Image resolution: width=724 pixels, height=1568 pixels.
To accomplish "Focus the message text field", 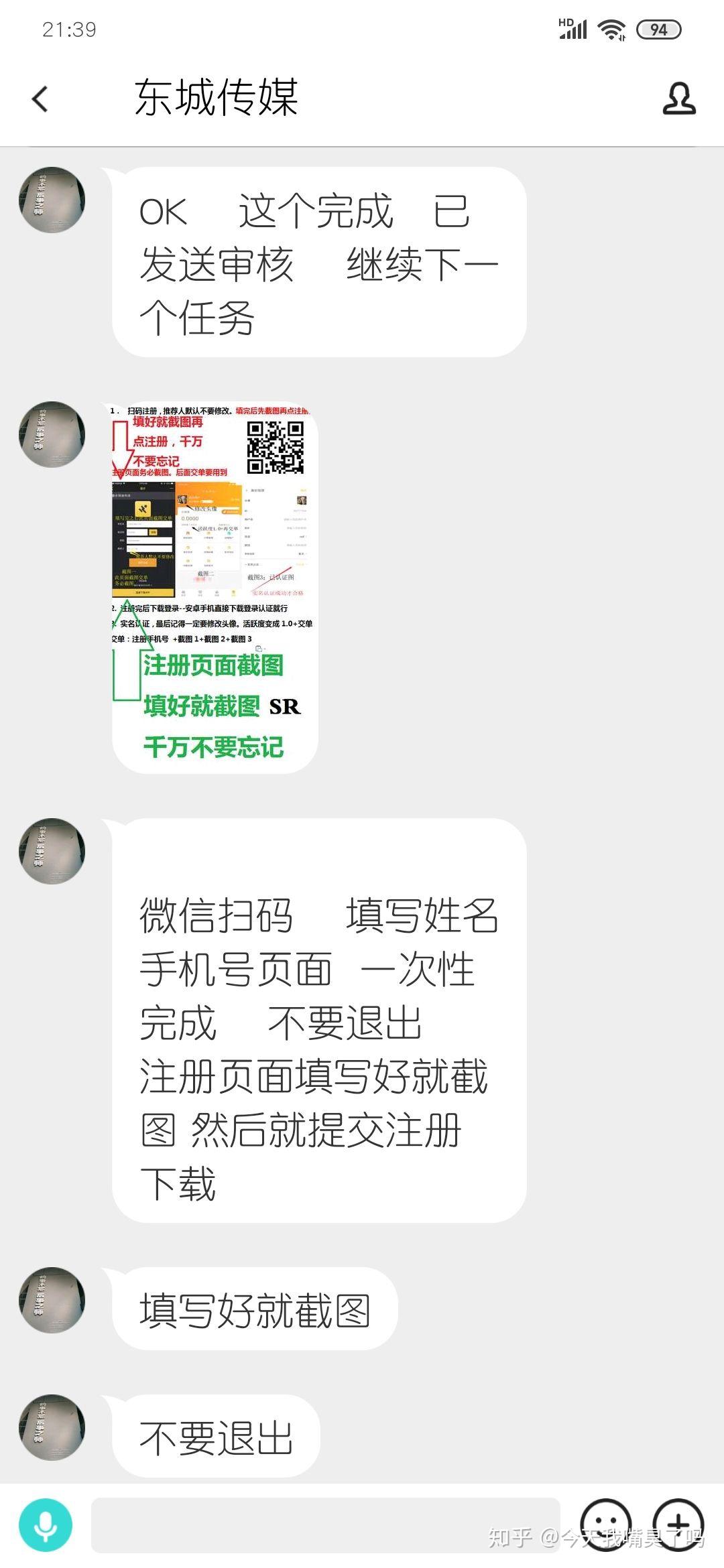I will click(326, 1525).
